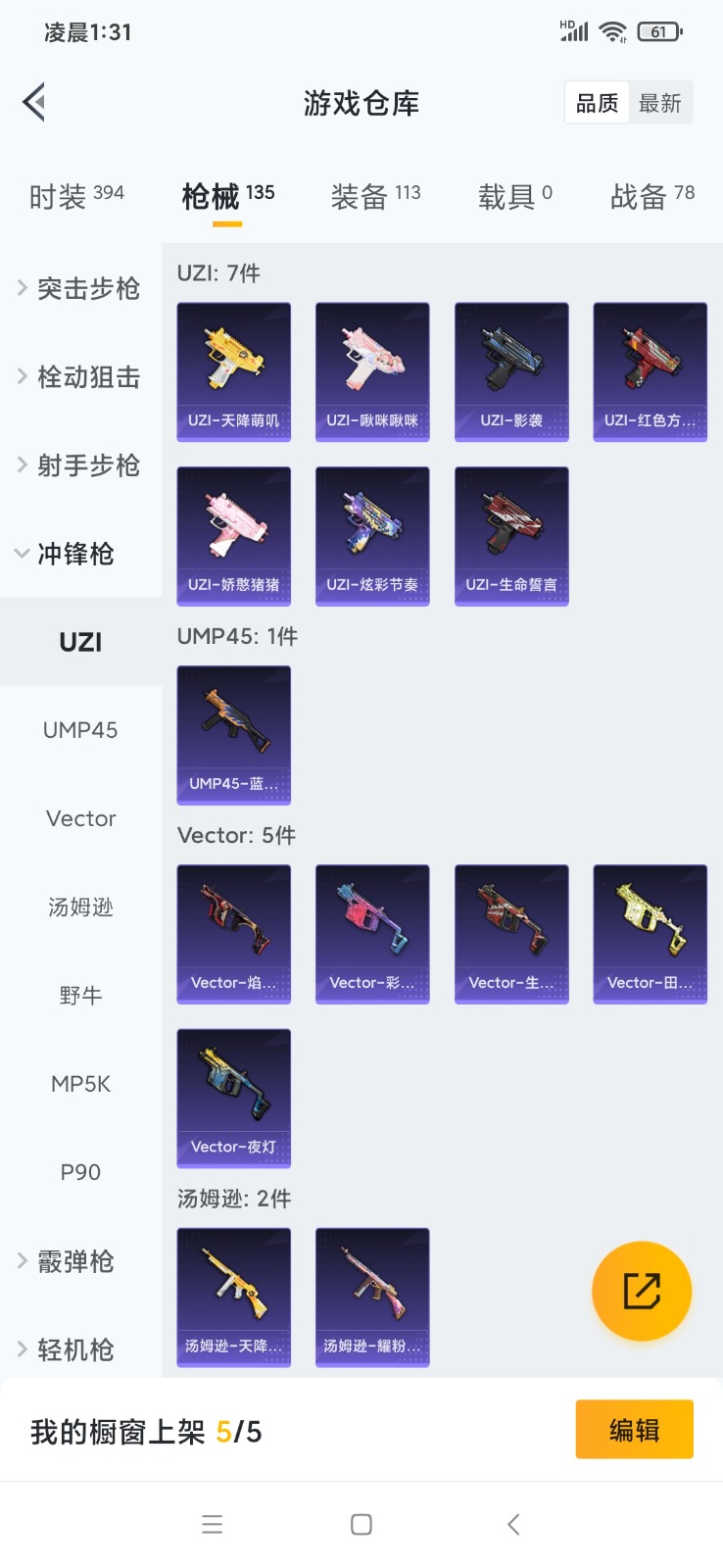Image resolution: width=723 pixels, height=1568 pixels.
Task: Open the UZI-天降萌叽 skin
Action: (233, 372)
